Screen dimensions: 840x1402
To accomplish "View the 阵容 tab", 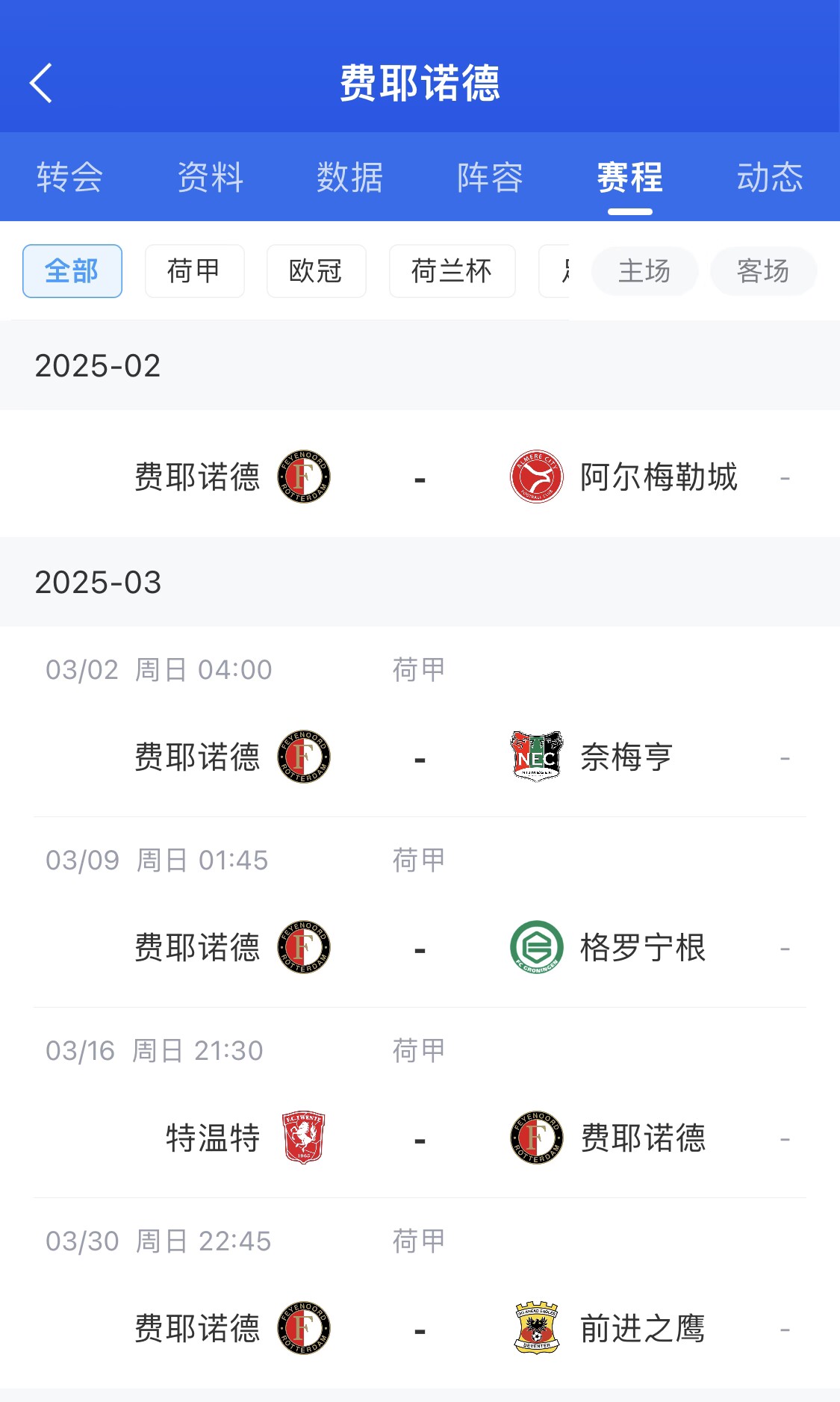I will (490, 178).
